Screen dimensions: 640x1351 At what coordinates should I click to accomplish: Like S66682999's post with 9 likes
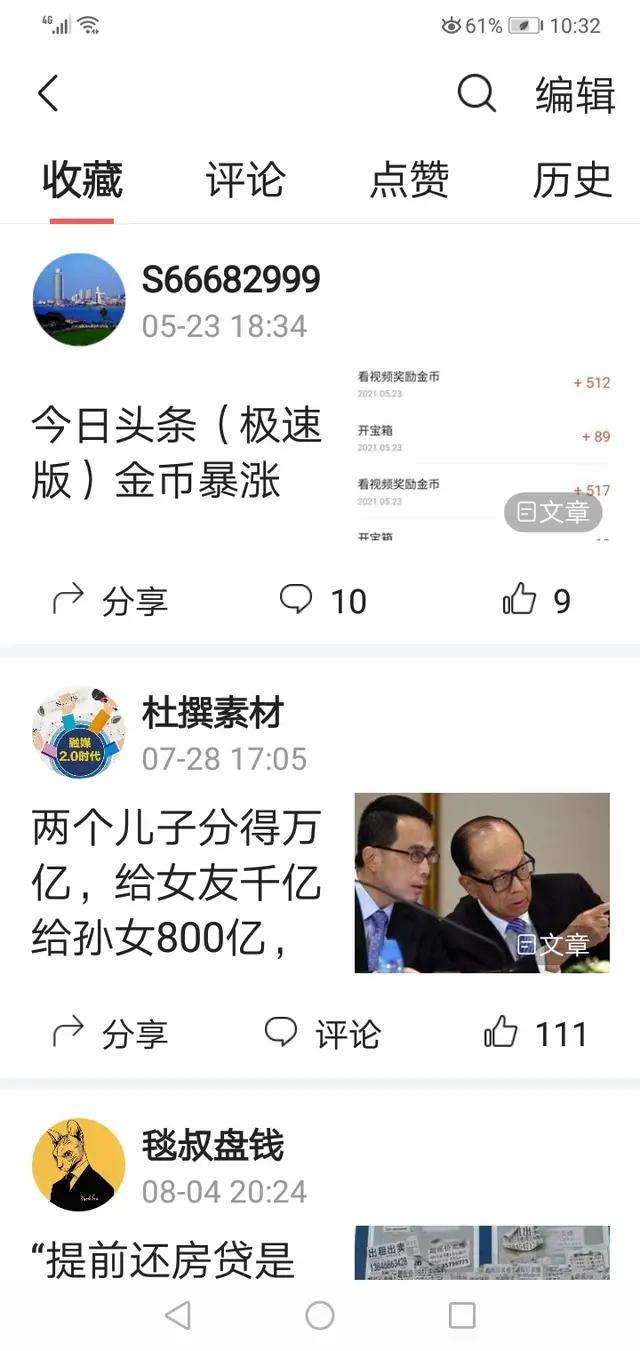tap(537, 601)
